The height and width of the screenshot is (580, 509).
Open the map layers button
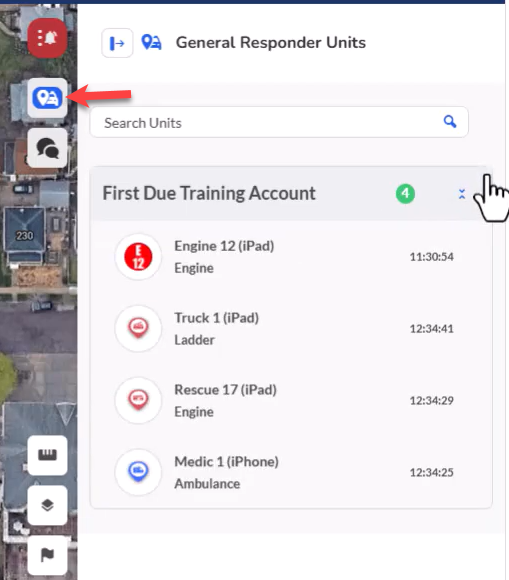tap(47, 505)
